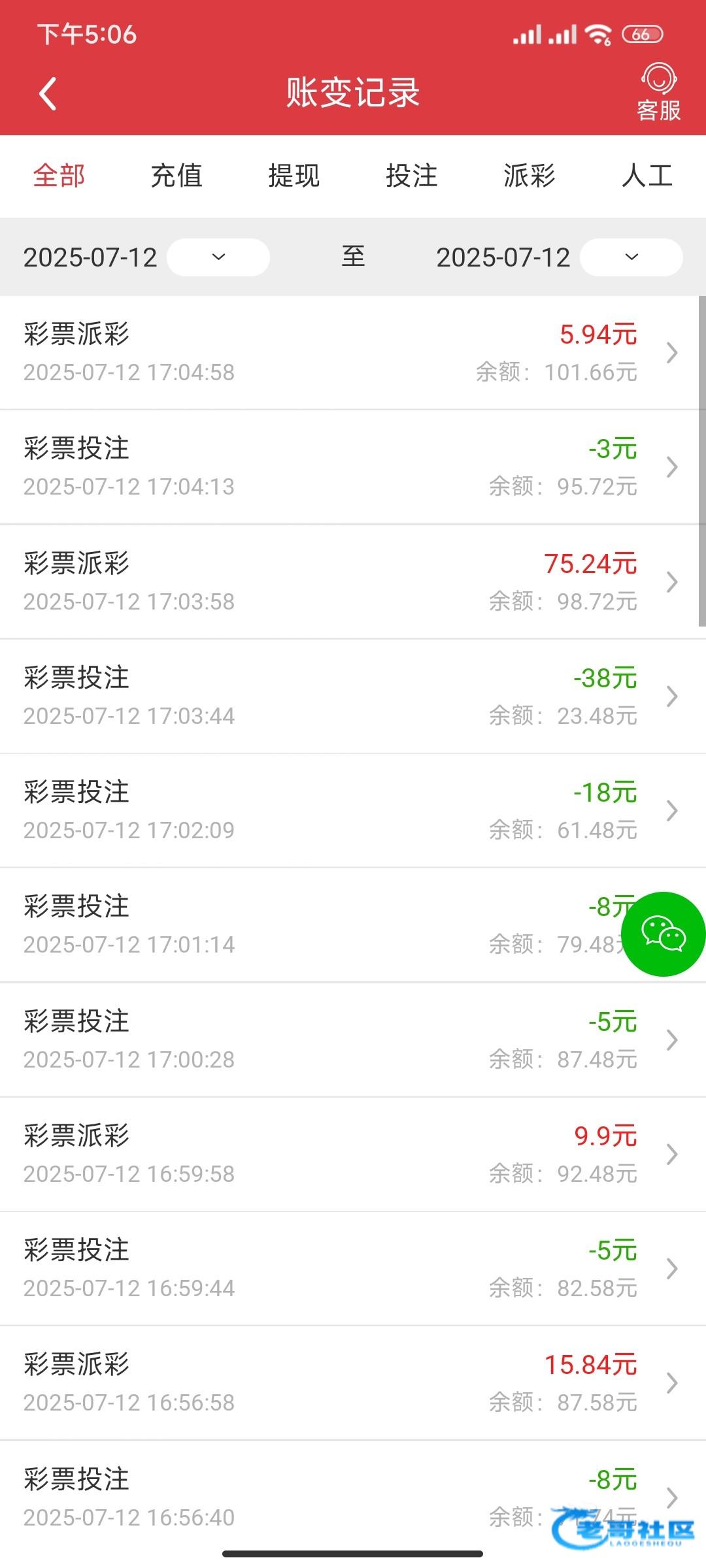View details of the 75.24元 派彩
This screenshot has width=706, height=1568.
click(x=353, y=581)
